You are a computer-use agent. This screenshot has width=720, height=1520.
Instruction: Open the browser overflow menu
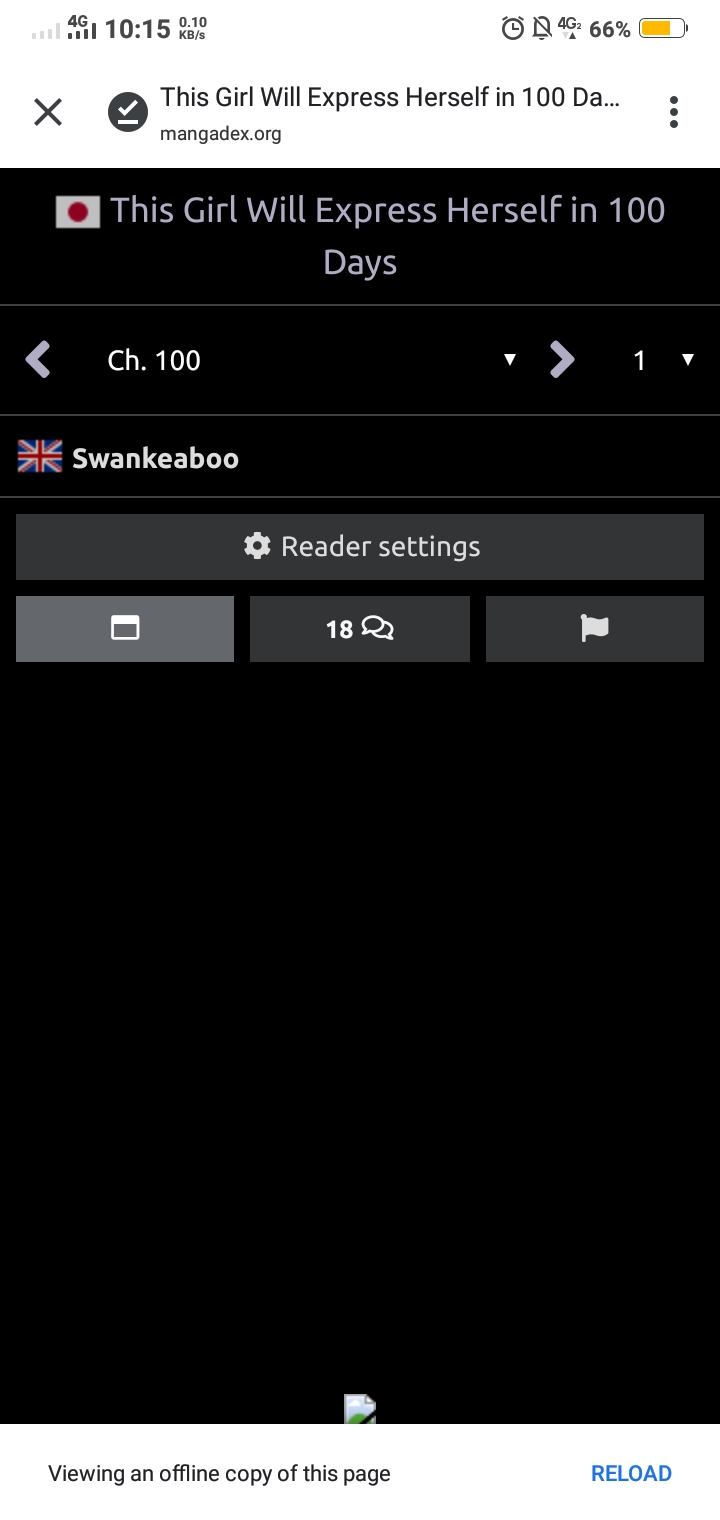(674, 112)
